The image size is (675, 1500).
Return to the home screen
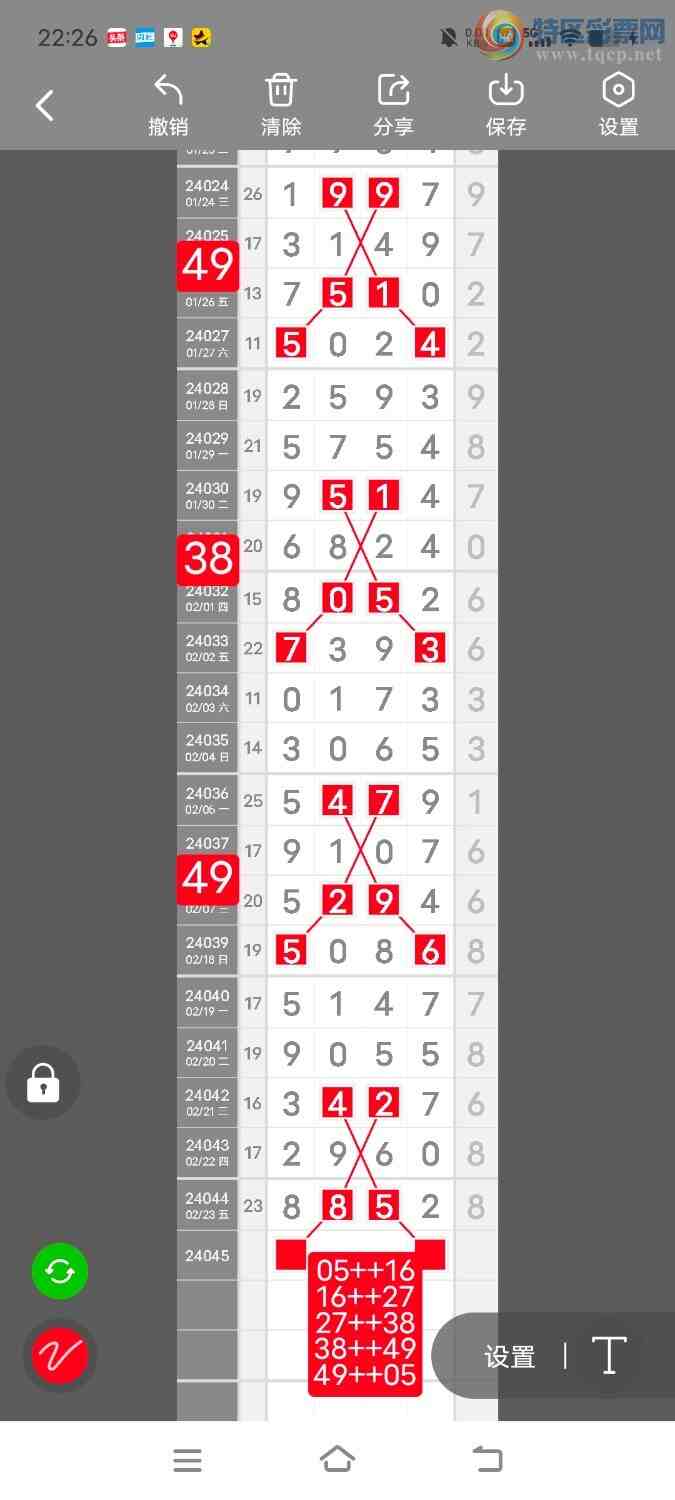[337, 1460]
